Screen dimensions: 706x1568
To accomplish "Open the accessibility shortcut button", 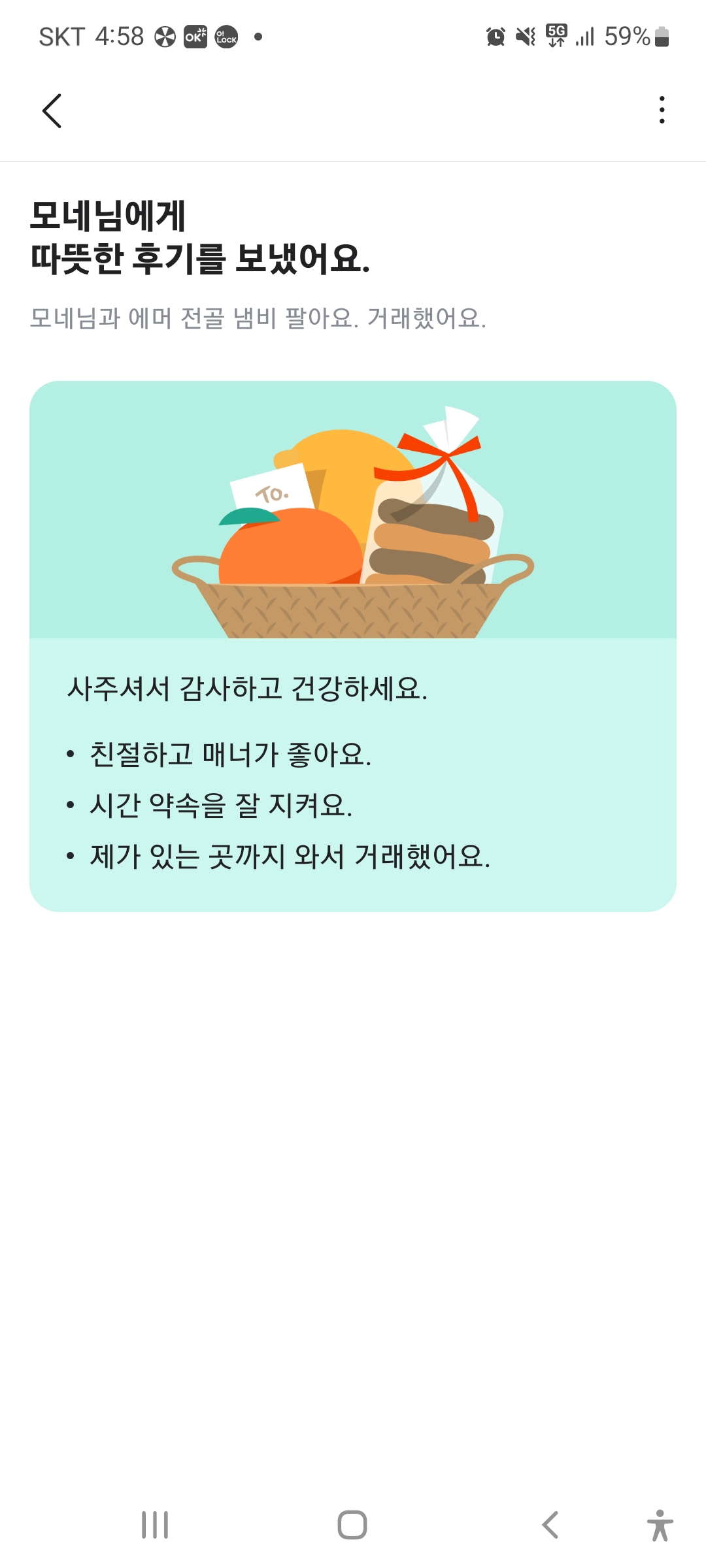I will 660,1525.
